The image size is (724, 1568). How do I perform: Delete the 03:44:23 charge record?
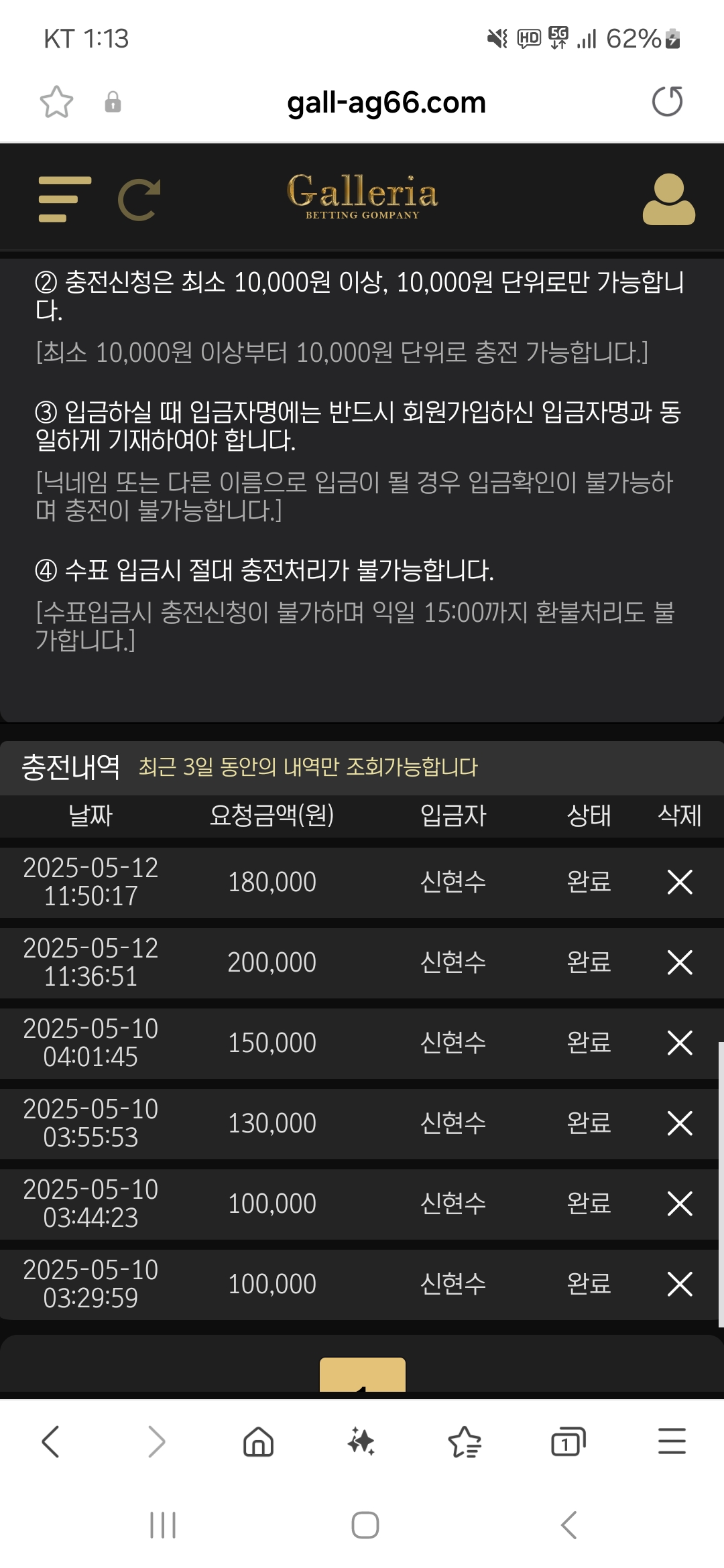[680, 1203]
